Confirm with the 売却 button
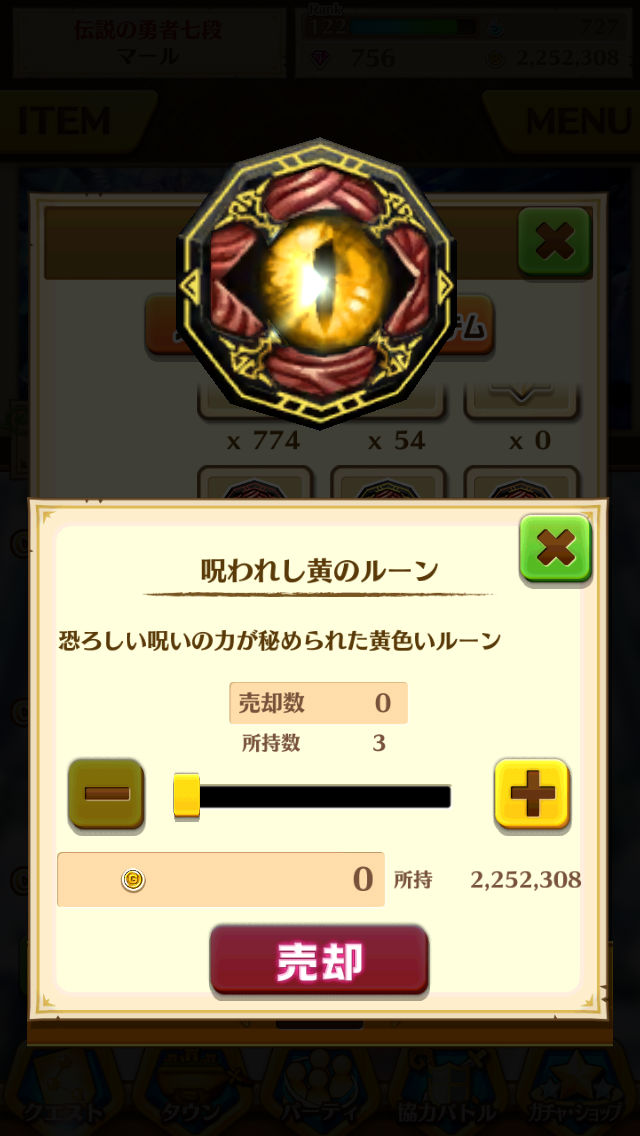This screenshot has width=640, height=1136. click(319, 960)
